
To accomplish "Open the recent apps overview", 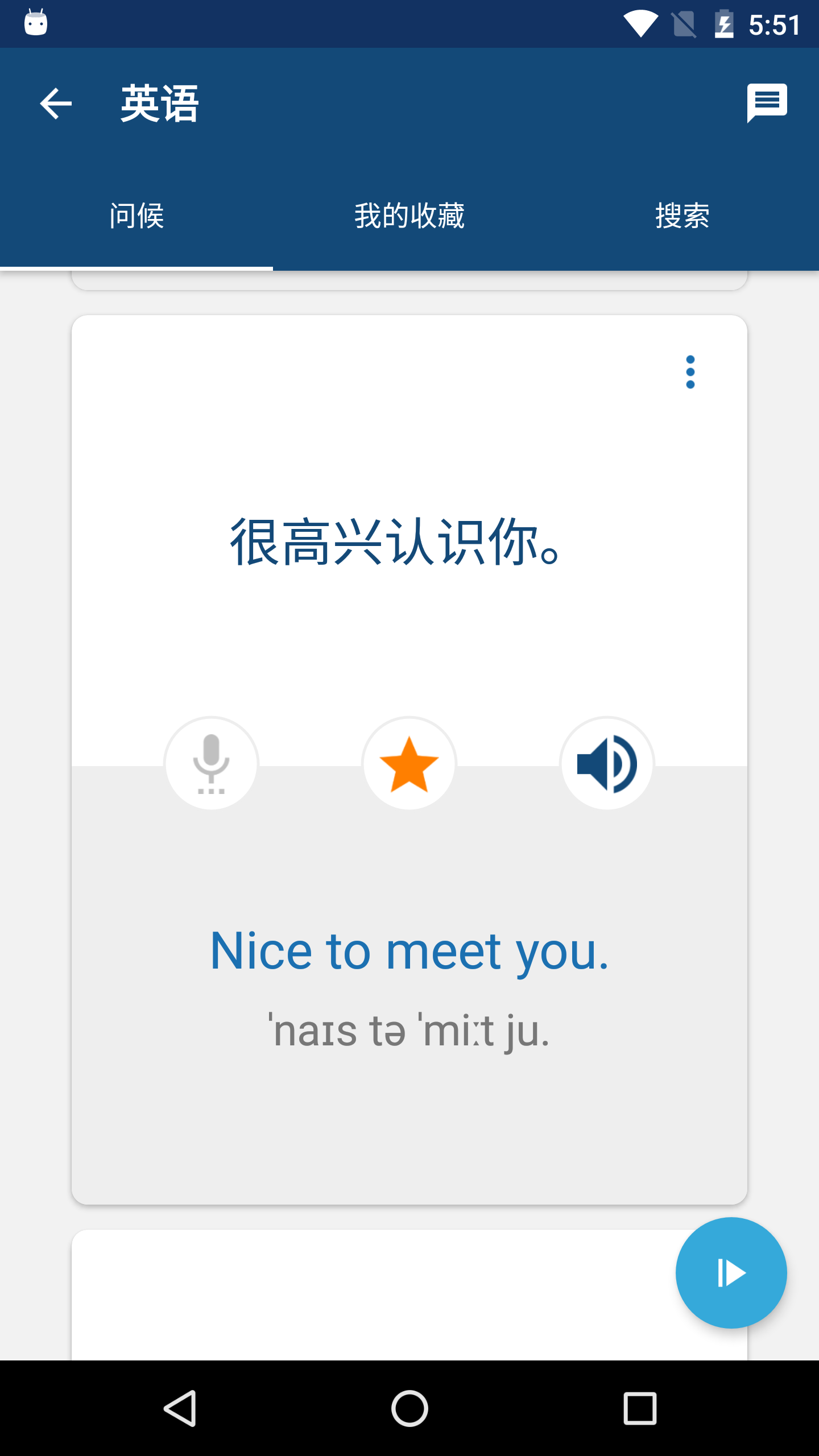I will (640, 1408).
